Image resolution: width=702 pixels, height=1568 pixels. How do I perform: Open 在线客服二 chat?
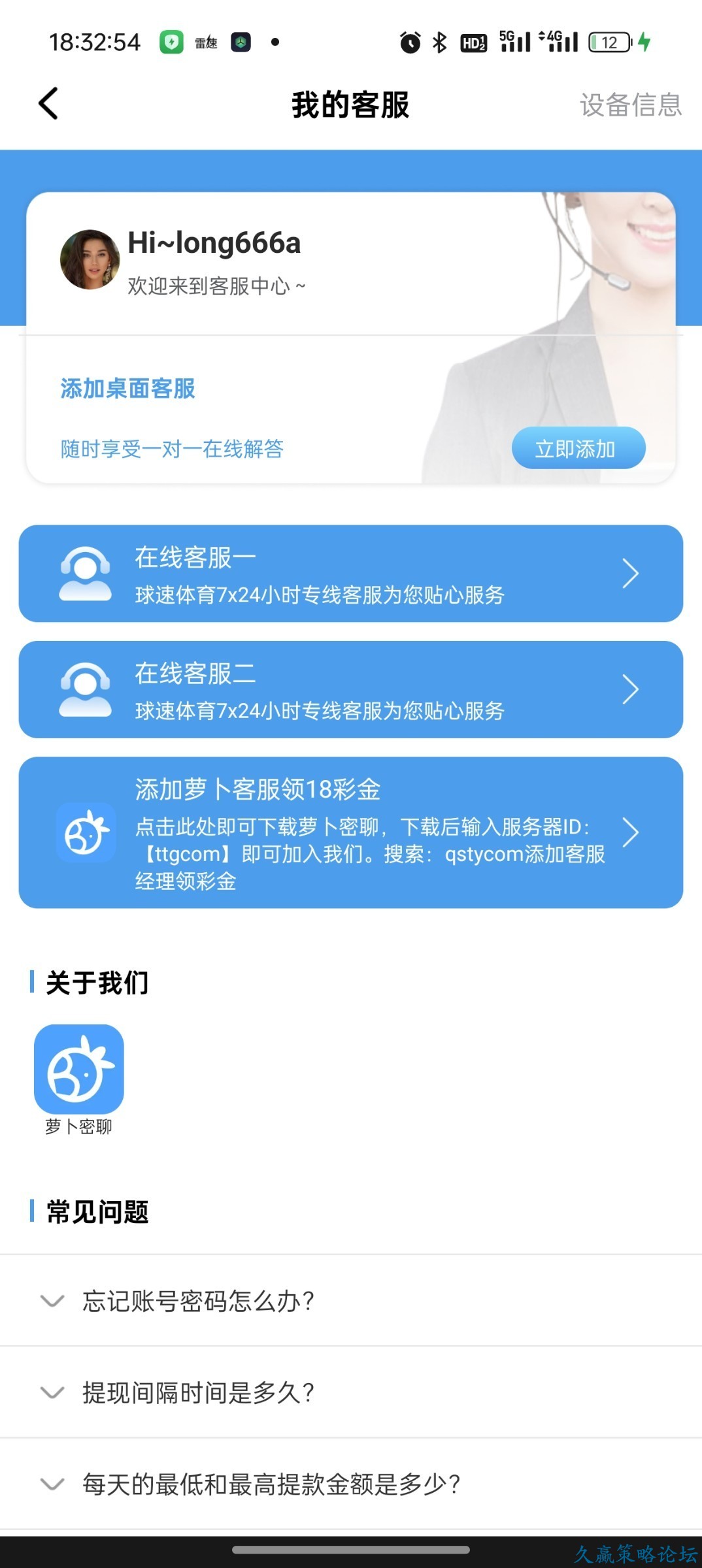(x=351, y=689)
